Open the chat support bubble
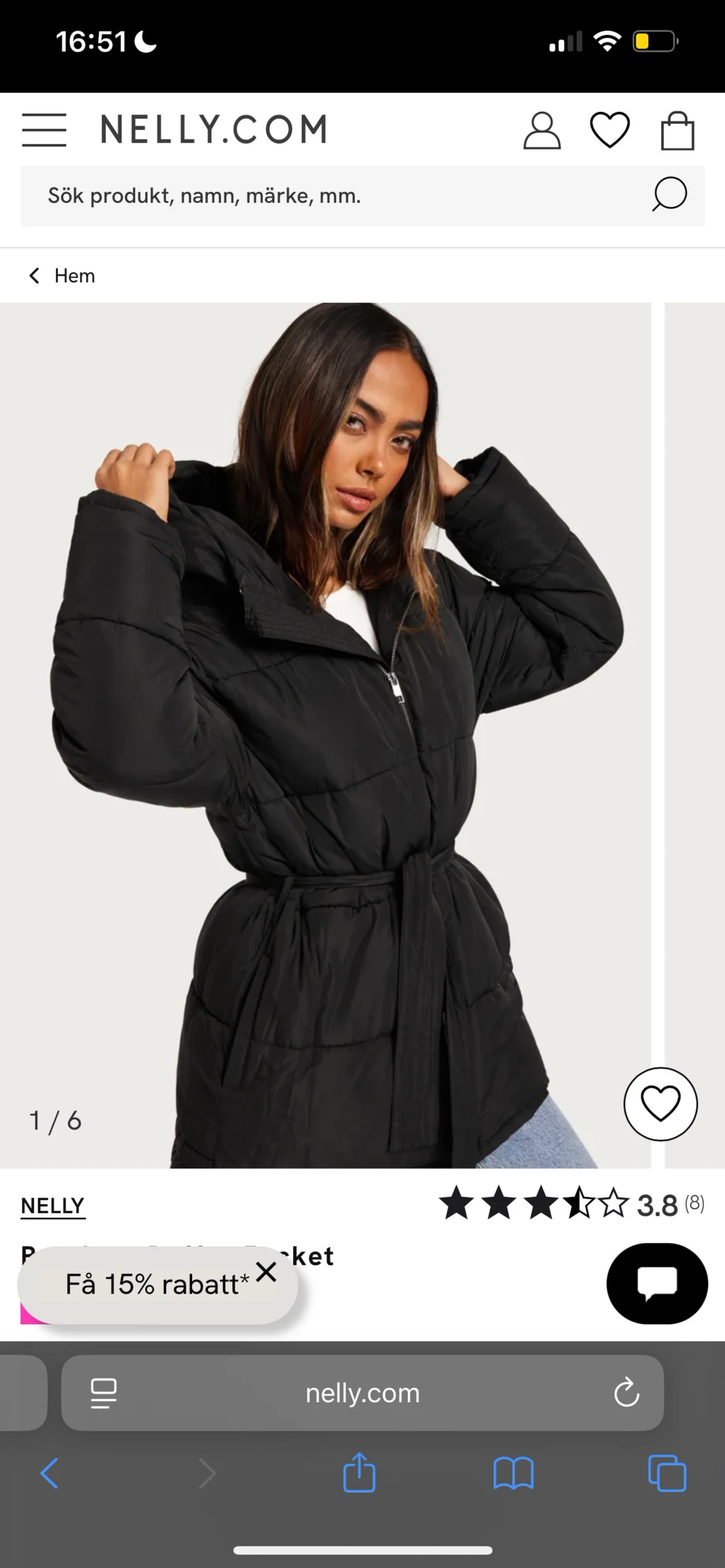The image size is (725, 1568). coord(657,1283)
